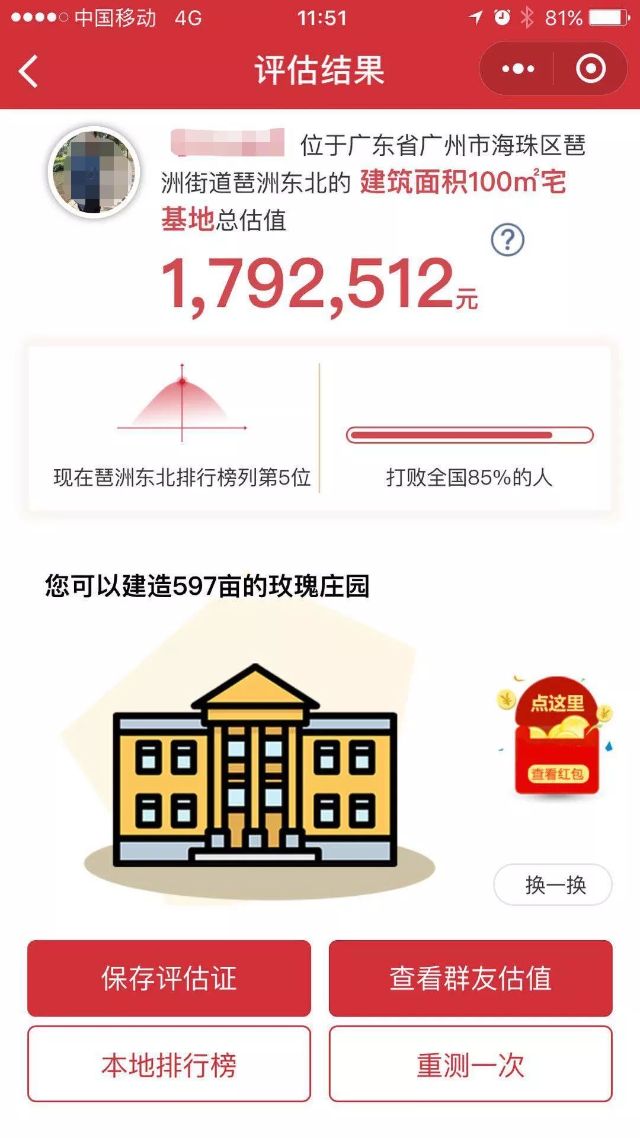Open the mini program more-options menu

coord(518,69)
